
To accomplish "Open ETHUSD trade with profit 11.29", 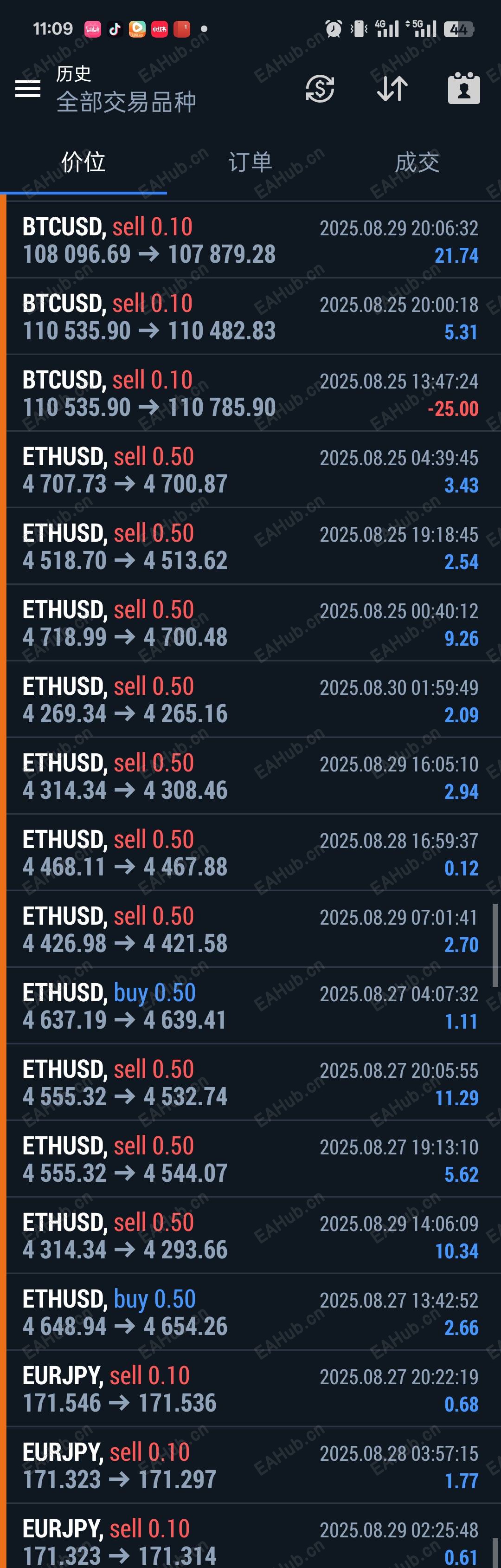I will point(250,1083).
